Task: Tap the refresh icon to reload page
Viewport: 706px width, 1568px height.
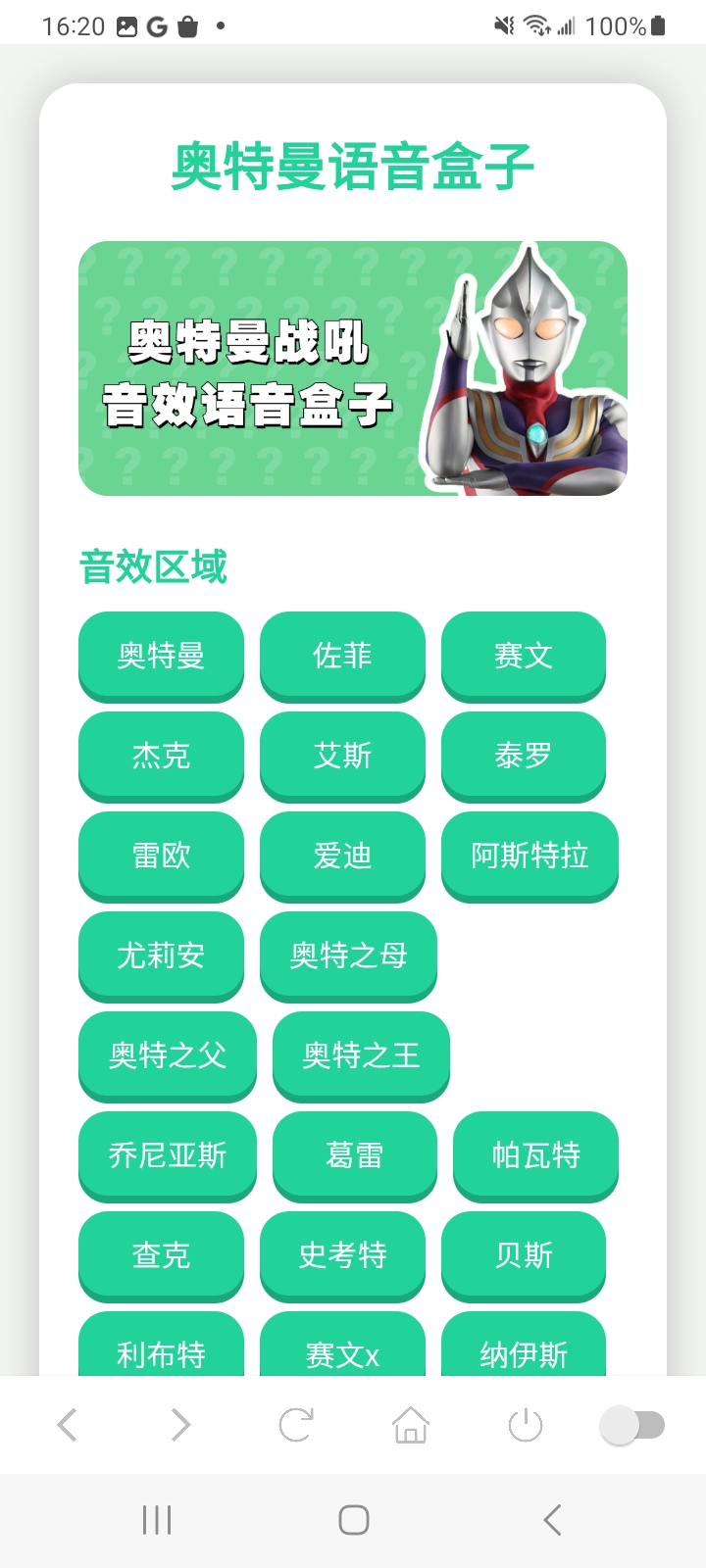Action: point(295,1425)
